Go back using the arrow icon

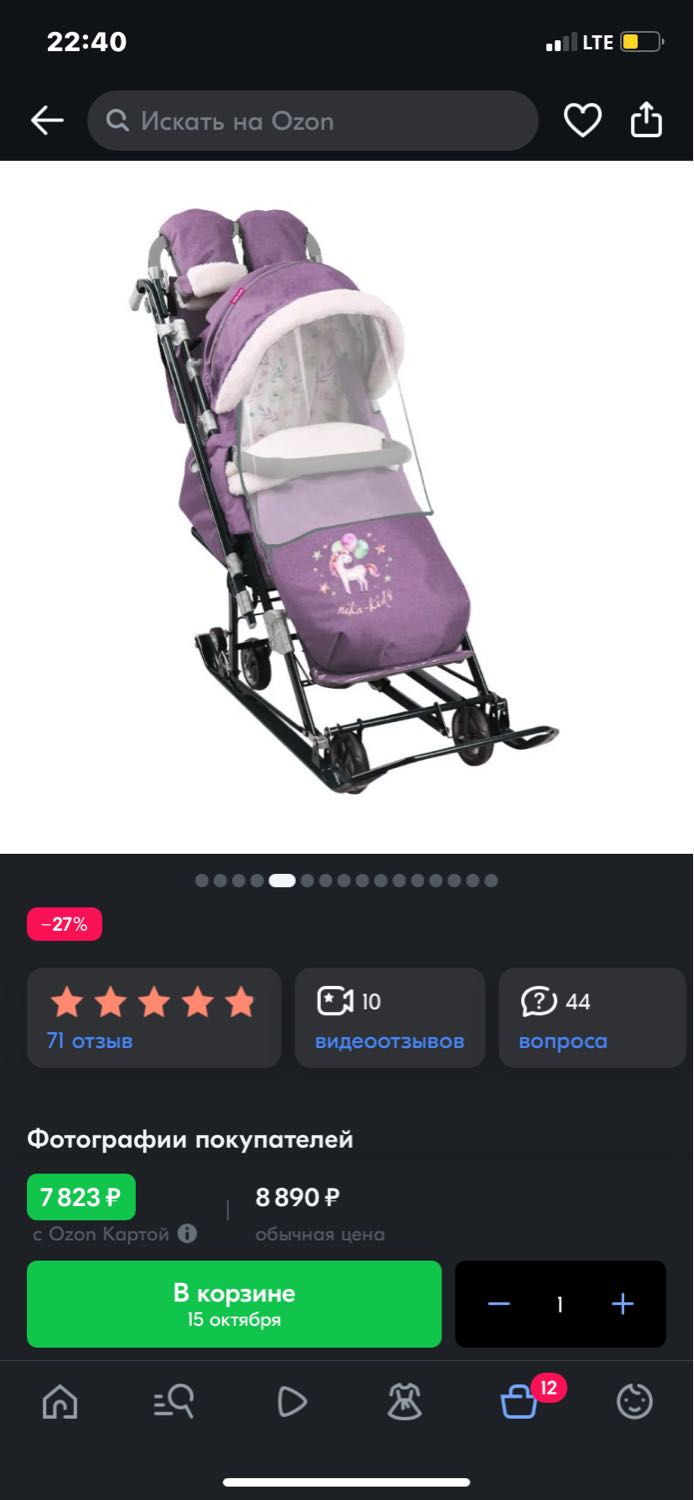click(x=47, y=121)
